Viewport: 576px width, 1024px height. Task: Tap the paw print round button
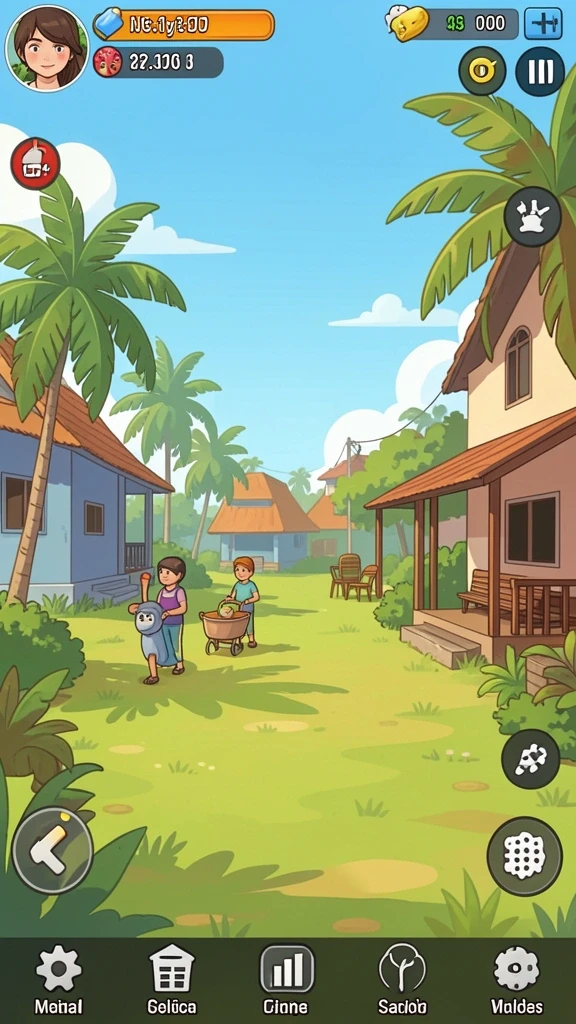pos(532,216)
